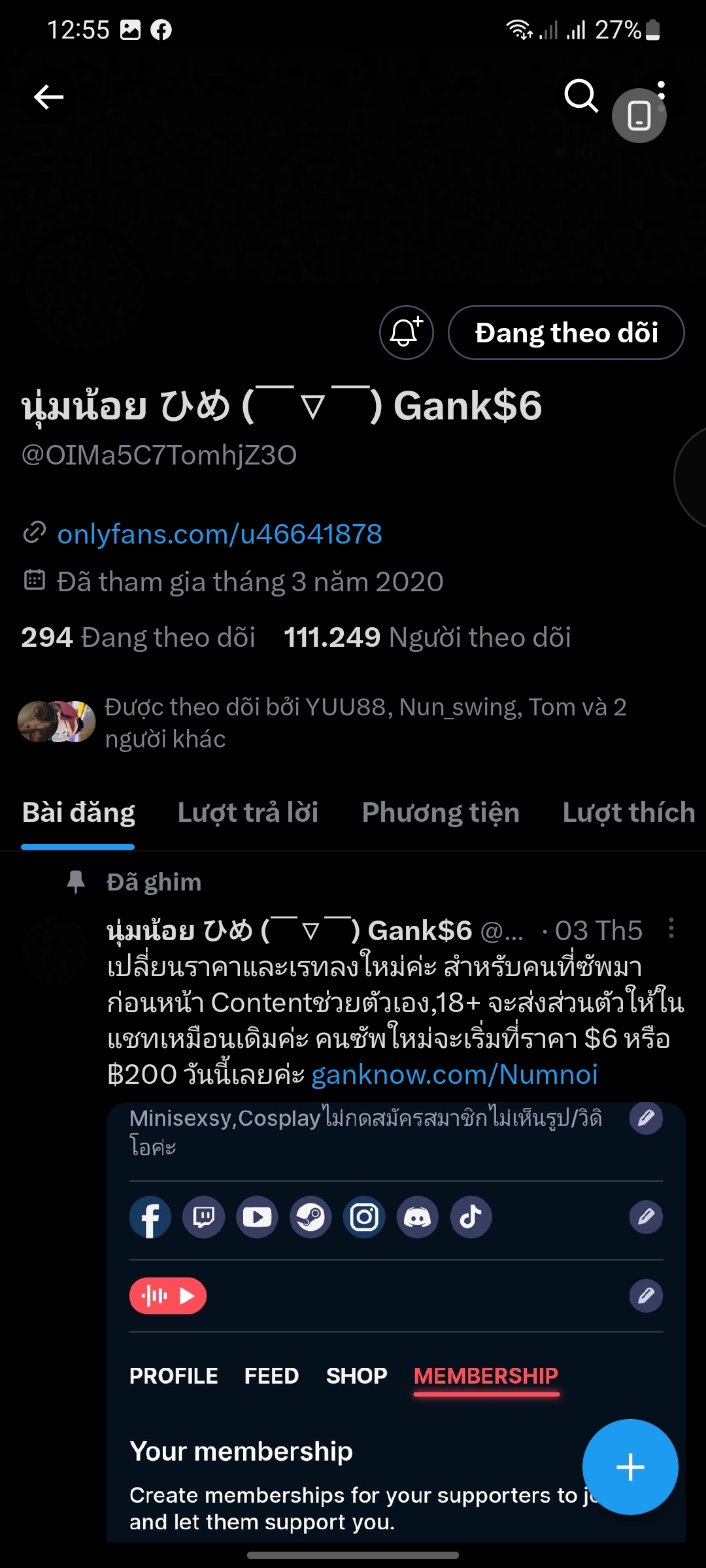Switch to the Phương tiện tab

pyautogui.click(x=441, y=813)
